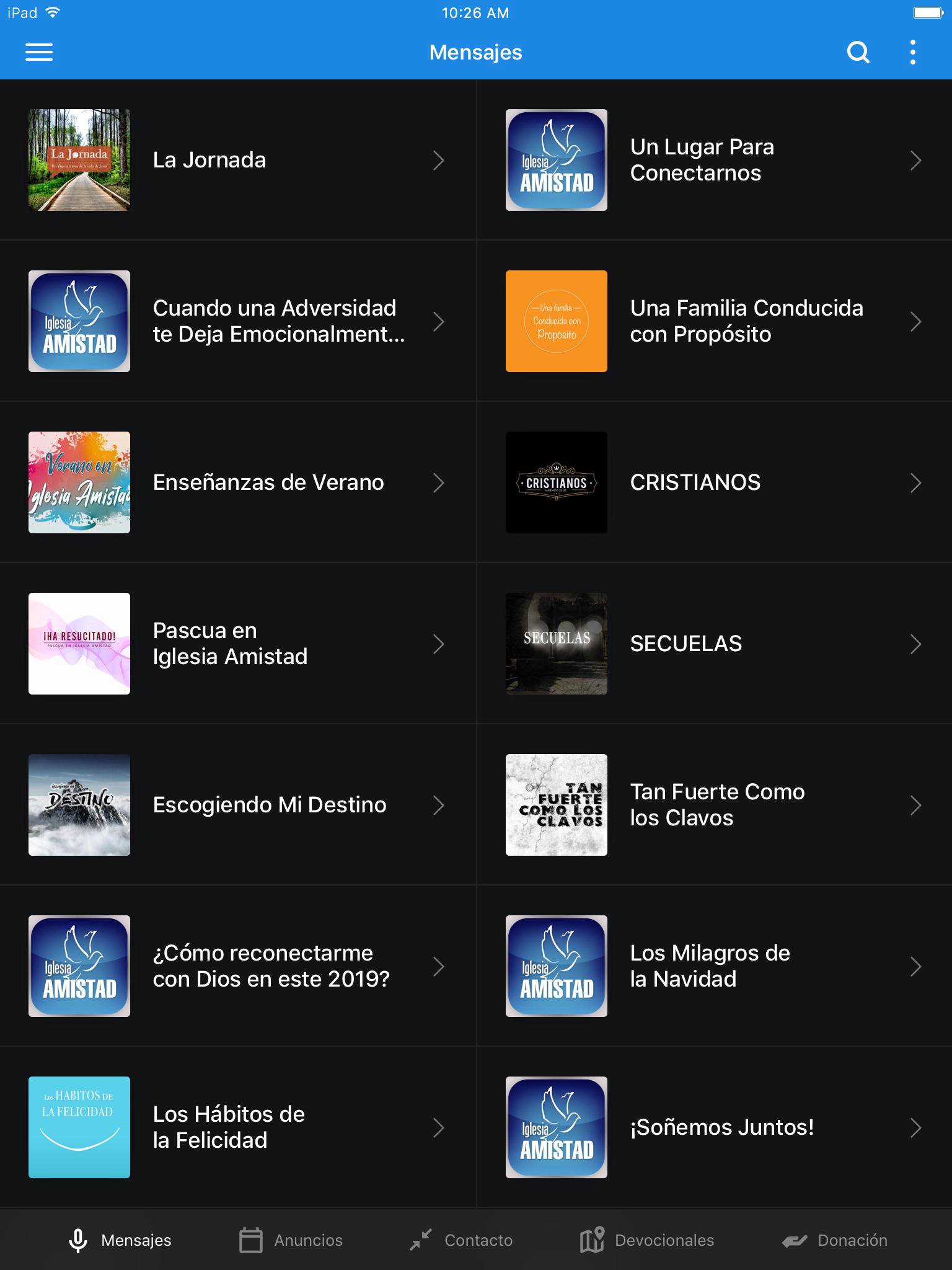Tap the search magnifier icon
This screenshot has width=952, height=1270.
pos(858,52)
